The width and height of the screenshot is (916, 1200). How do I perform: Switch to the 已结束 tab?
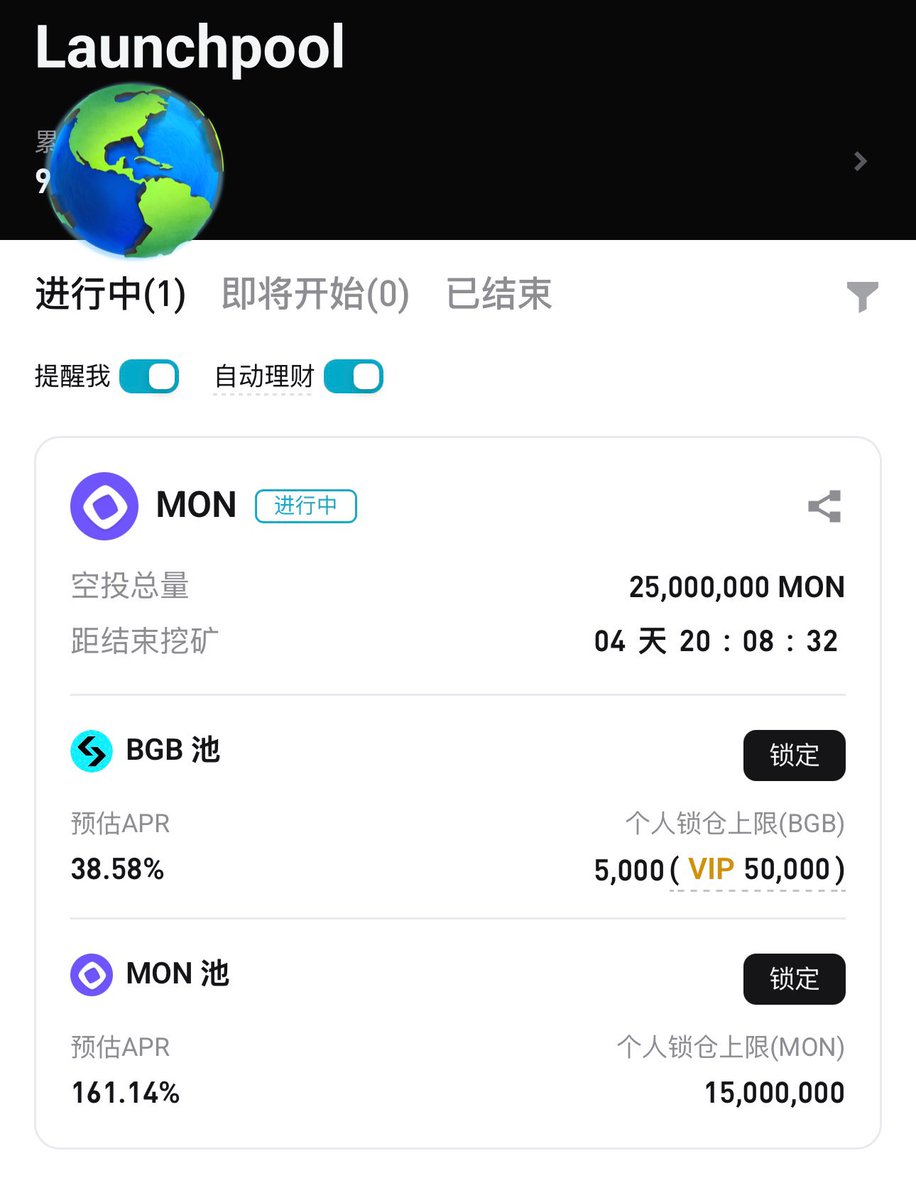(x=499, y=295)
